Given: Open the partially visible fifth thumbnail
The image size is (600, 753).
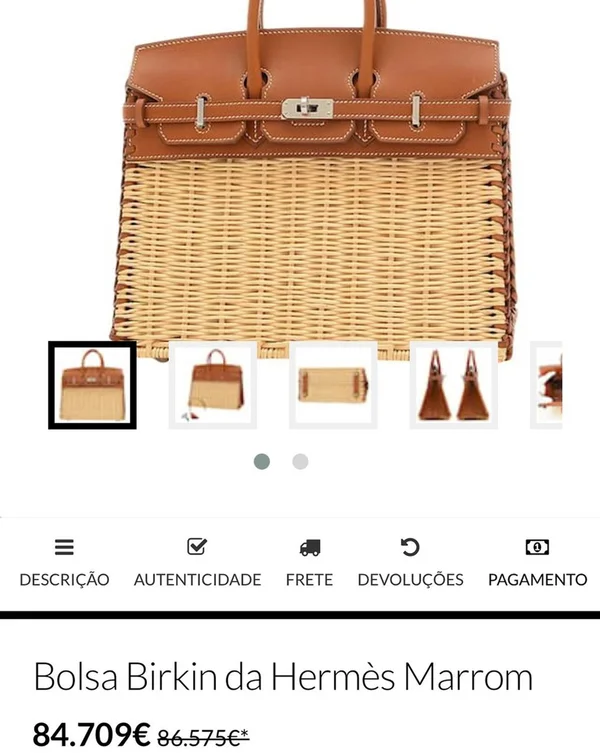Looking at the screenshot, I should (547, 385).
